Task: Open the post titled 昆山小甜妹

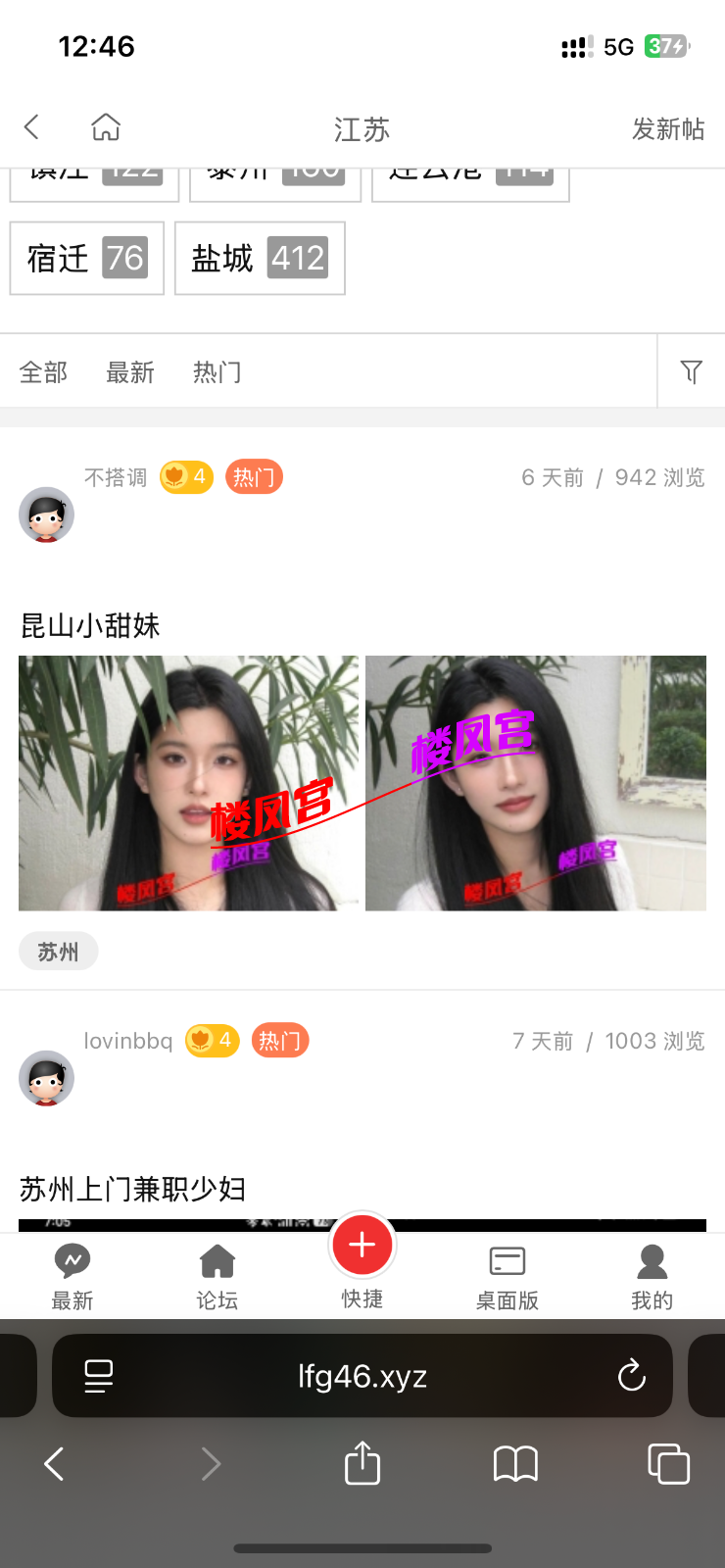Action: click(x=90, y=625)
